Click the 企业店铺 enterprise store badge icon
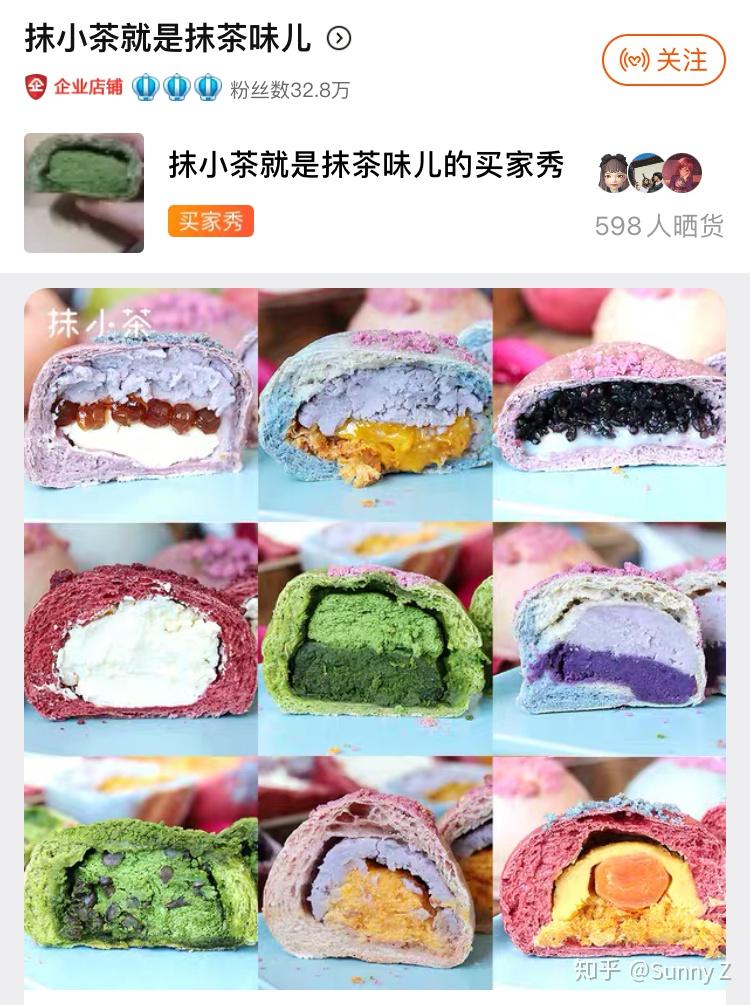 (36, 87)
